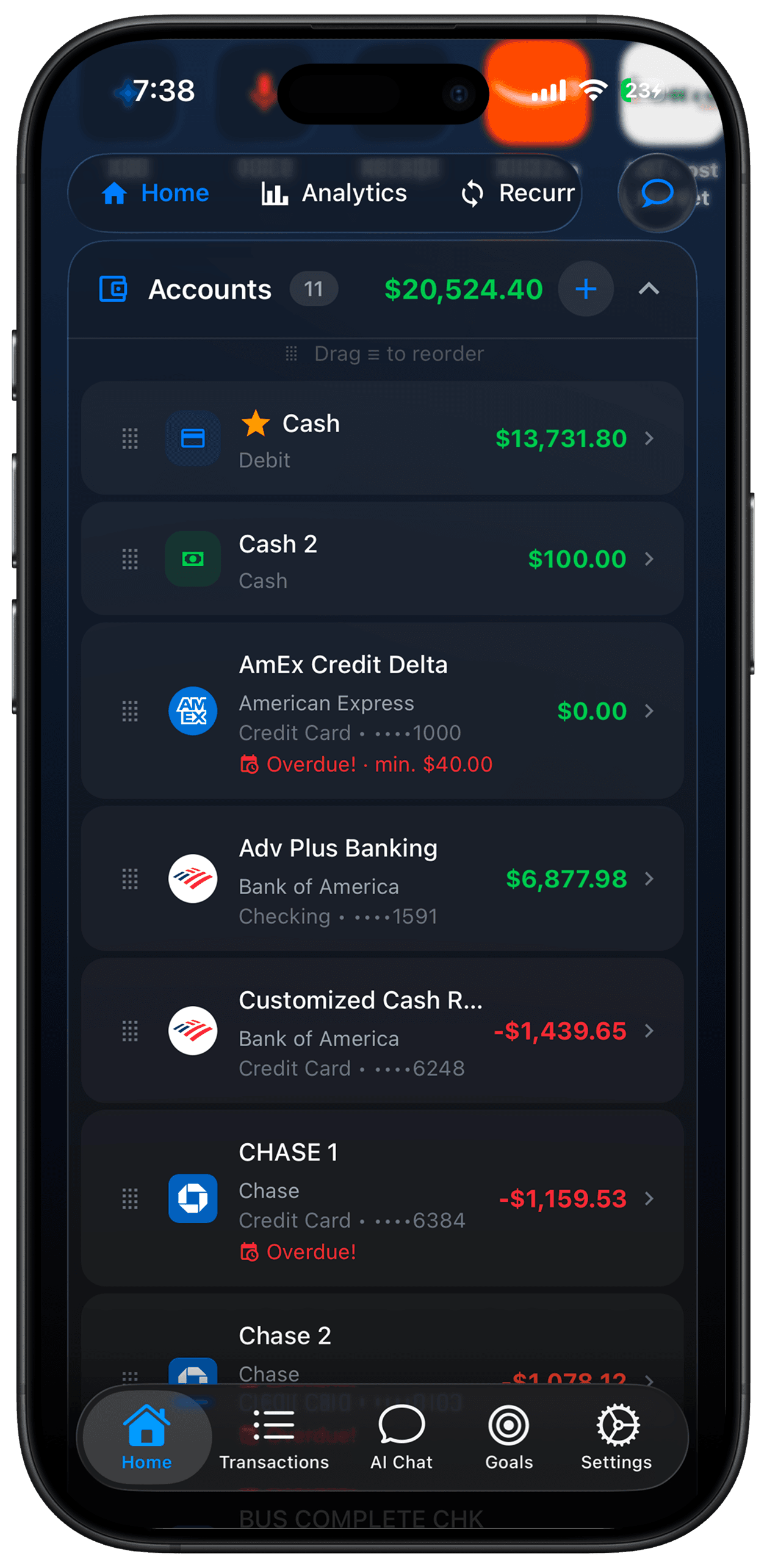Tap the Bank of America logo on Adv Plus Banking
The image size is (767, 1568).
click(x=193, y=879)
